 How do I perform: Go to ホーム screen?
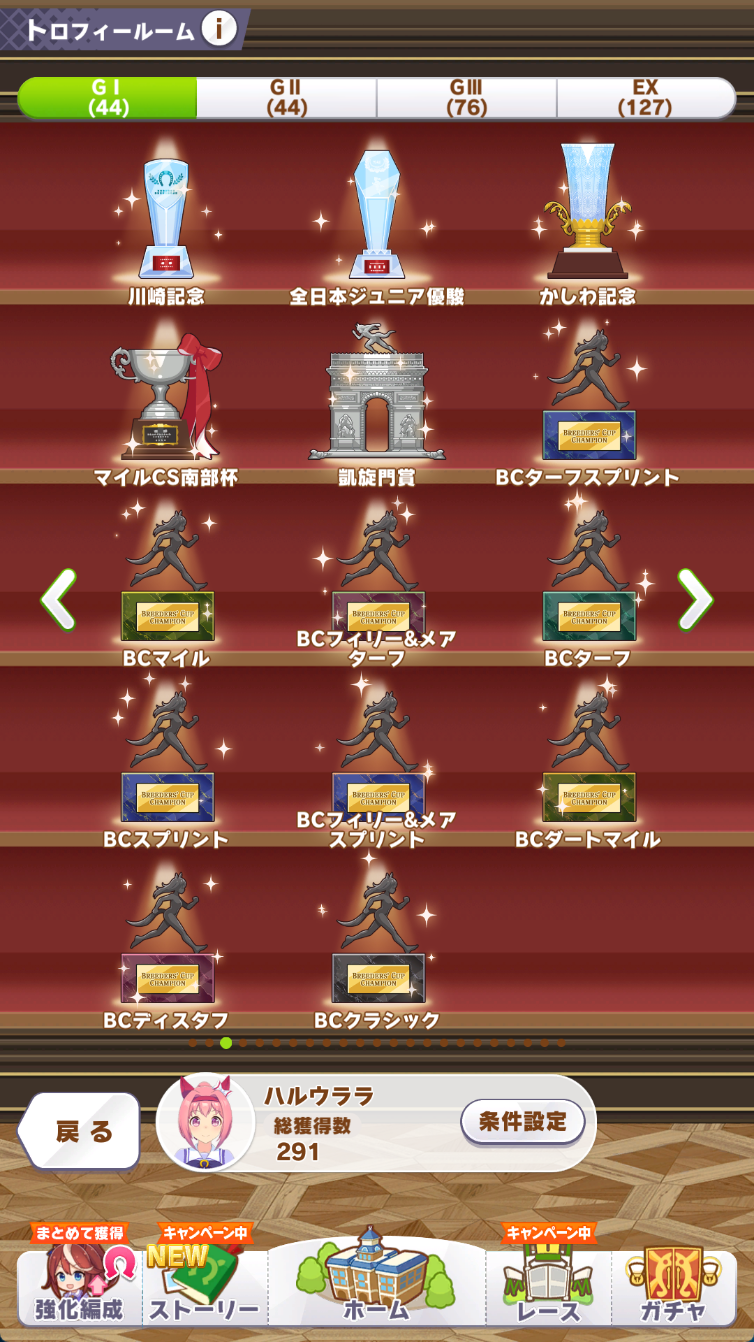click(377, 1283)
